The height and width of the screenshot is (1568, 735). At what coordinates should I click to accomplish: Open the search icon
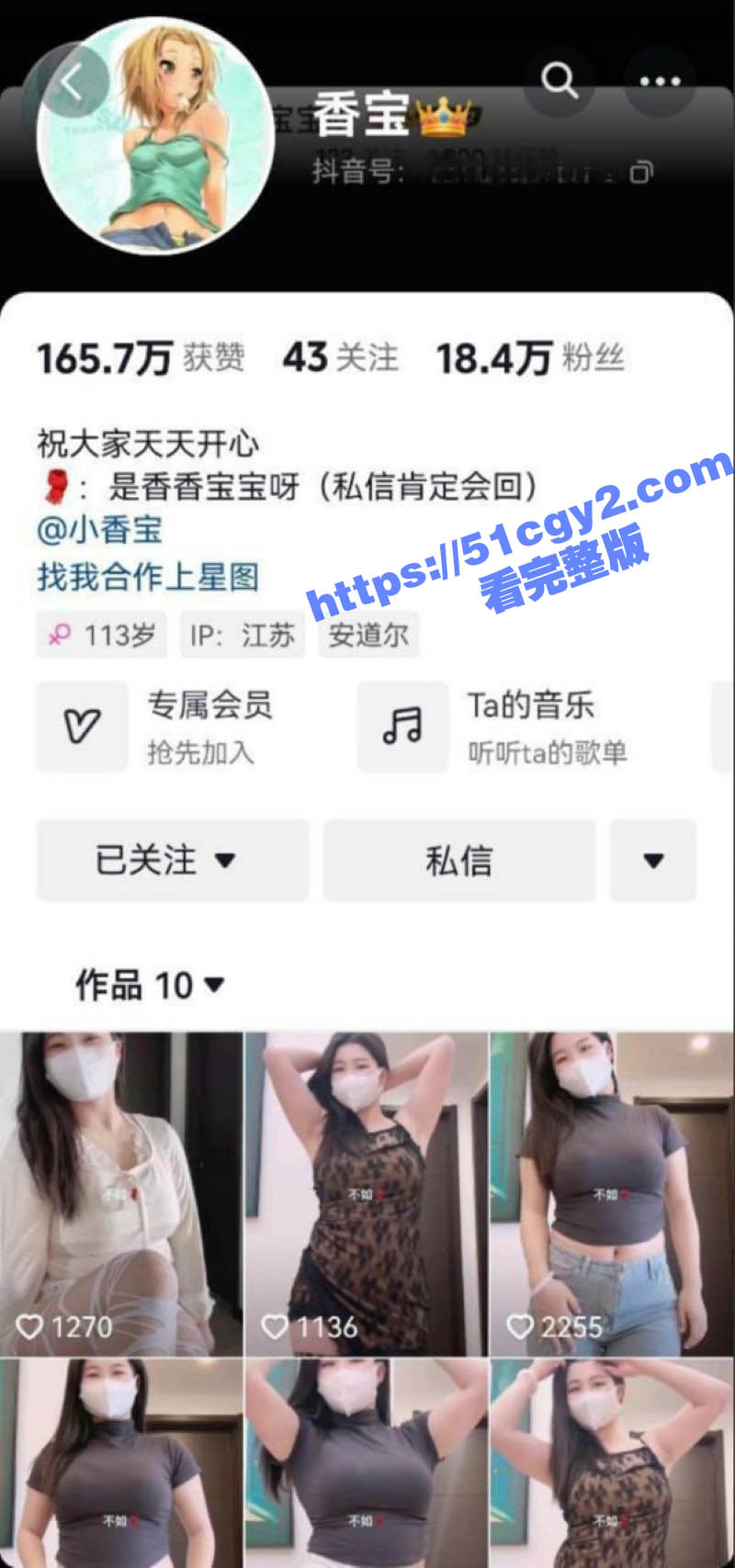coord(559,81)
